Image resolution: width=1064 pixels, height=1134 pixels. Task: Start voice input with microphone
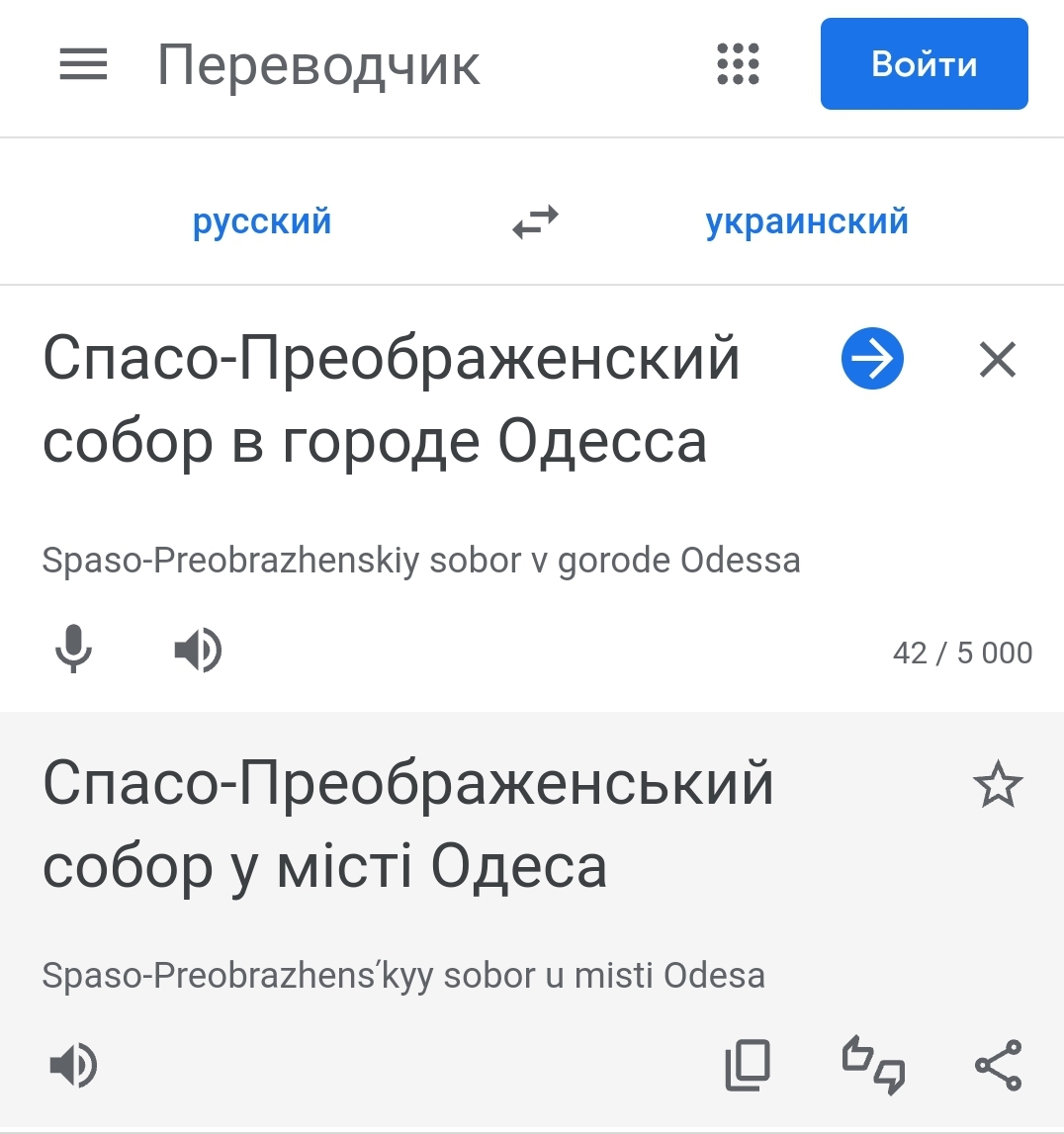coord(73,652)
